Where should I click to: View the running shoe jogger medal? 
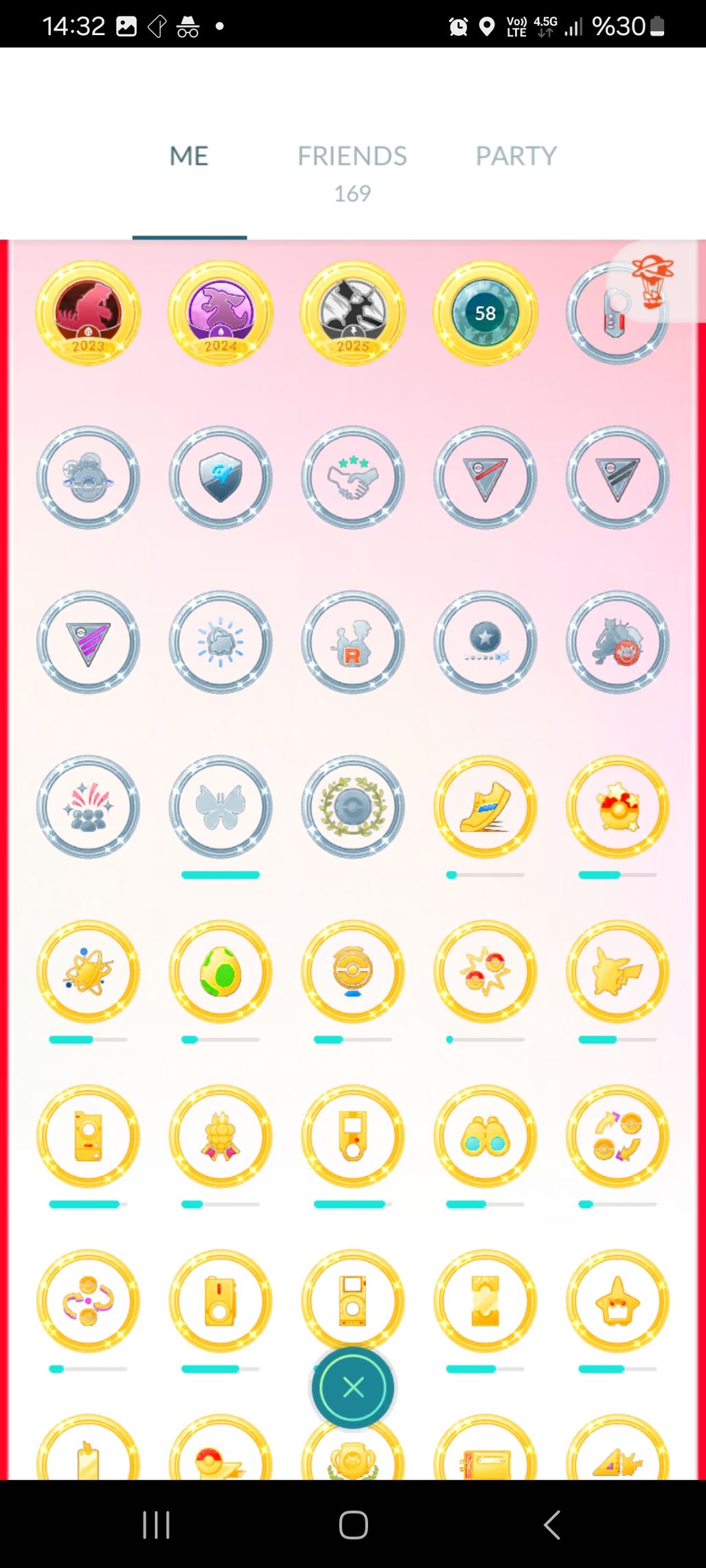click(486, 807)
